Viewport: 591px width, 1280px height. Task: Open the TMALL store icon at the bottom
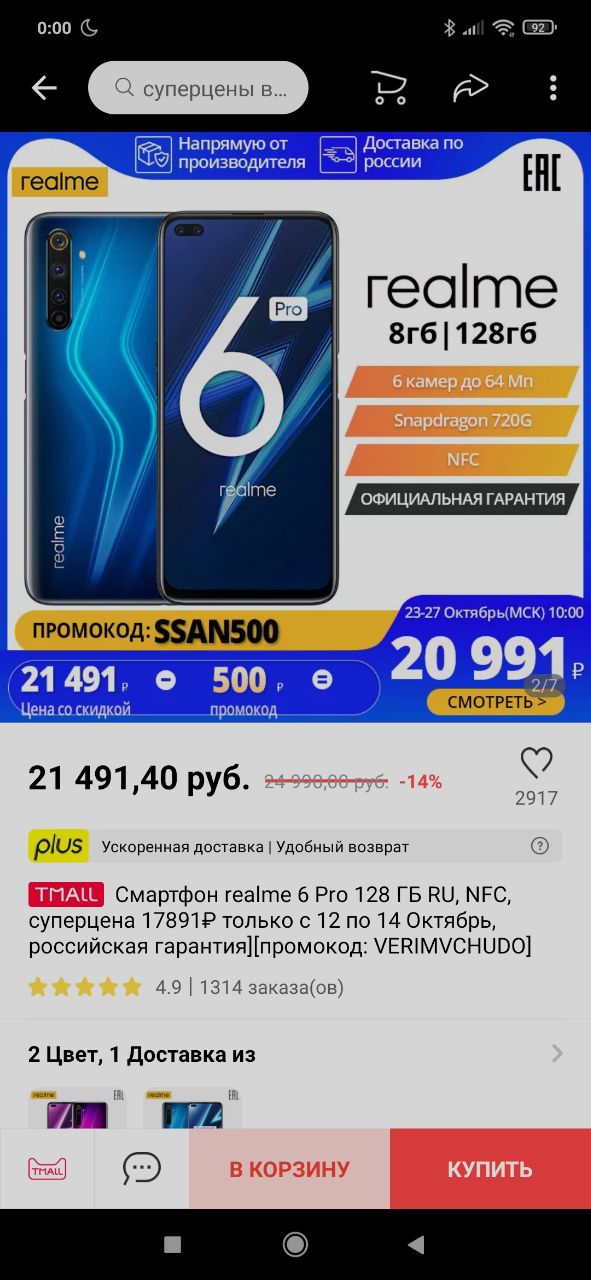pyautogui.click(x=47, y=1169)
